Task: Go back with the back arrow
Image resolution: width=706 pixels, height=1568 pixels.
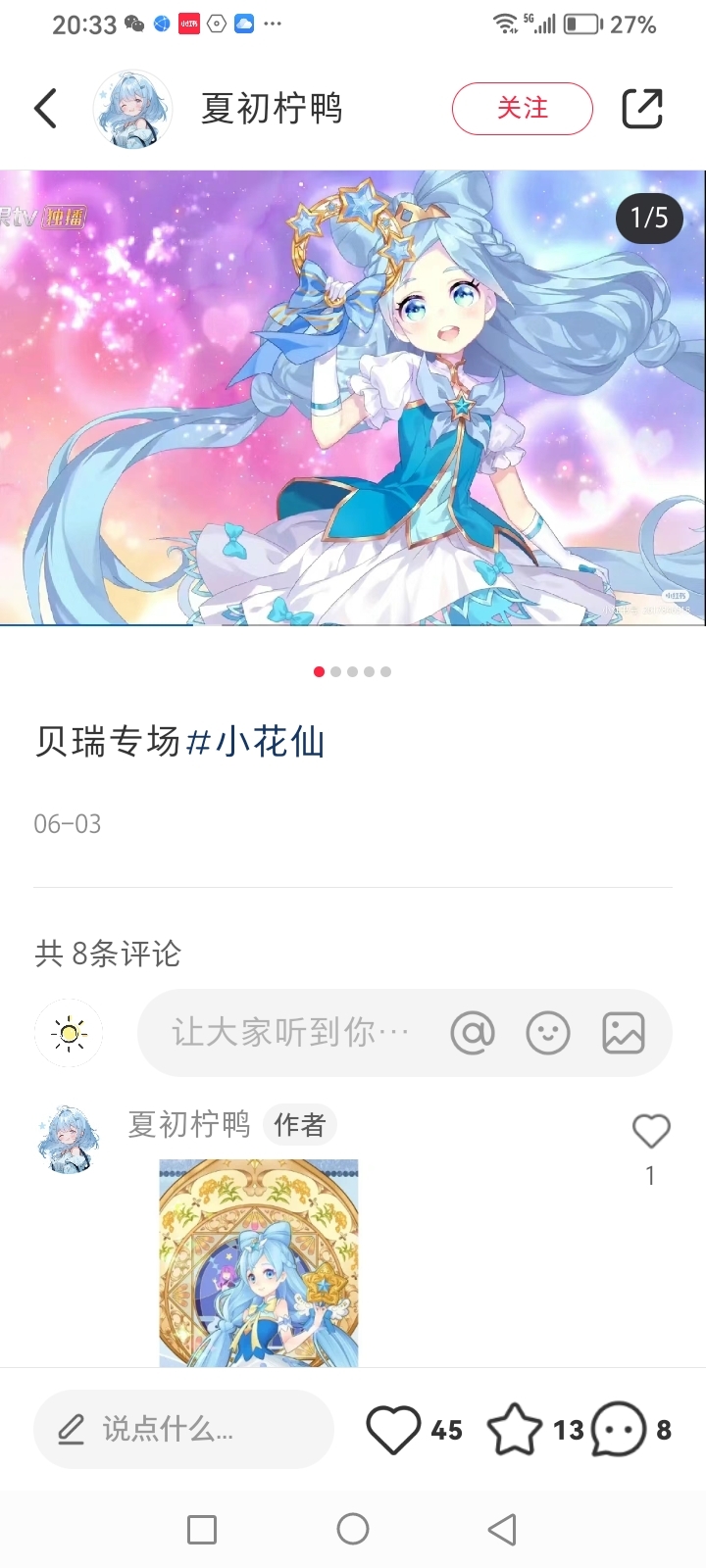Action: [x=45, y=109]
